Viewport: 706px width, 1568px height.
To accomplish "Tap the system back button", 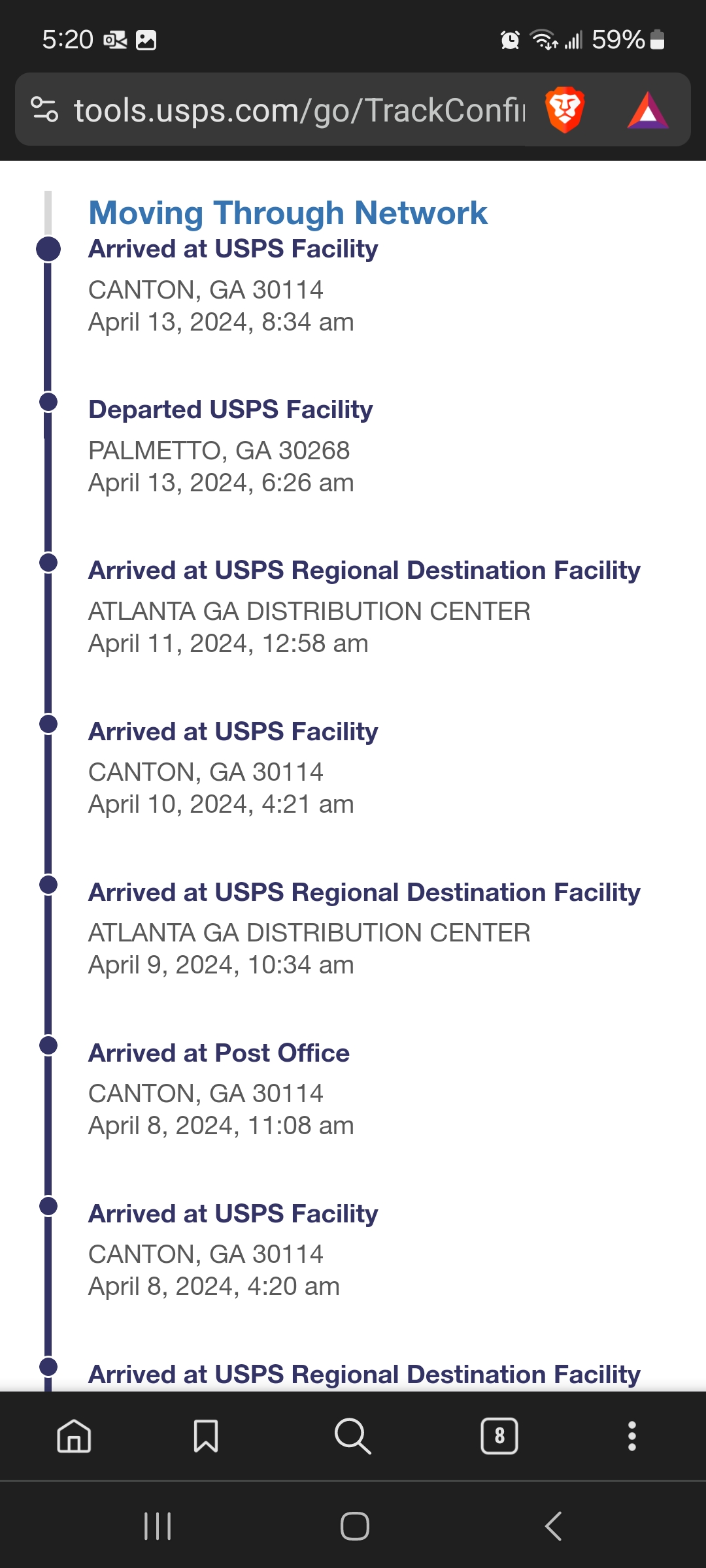I will coord(553,1526).
